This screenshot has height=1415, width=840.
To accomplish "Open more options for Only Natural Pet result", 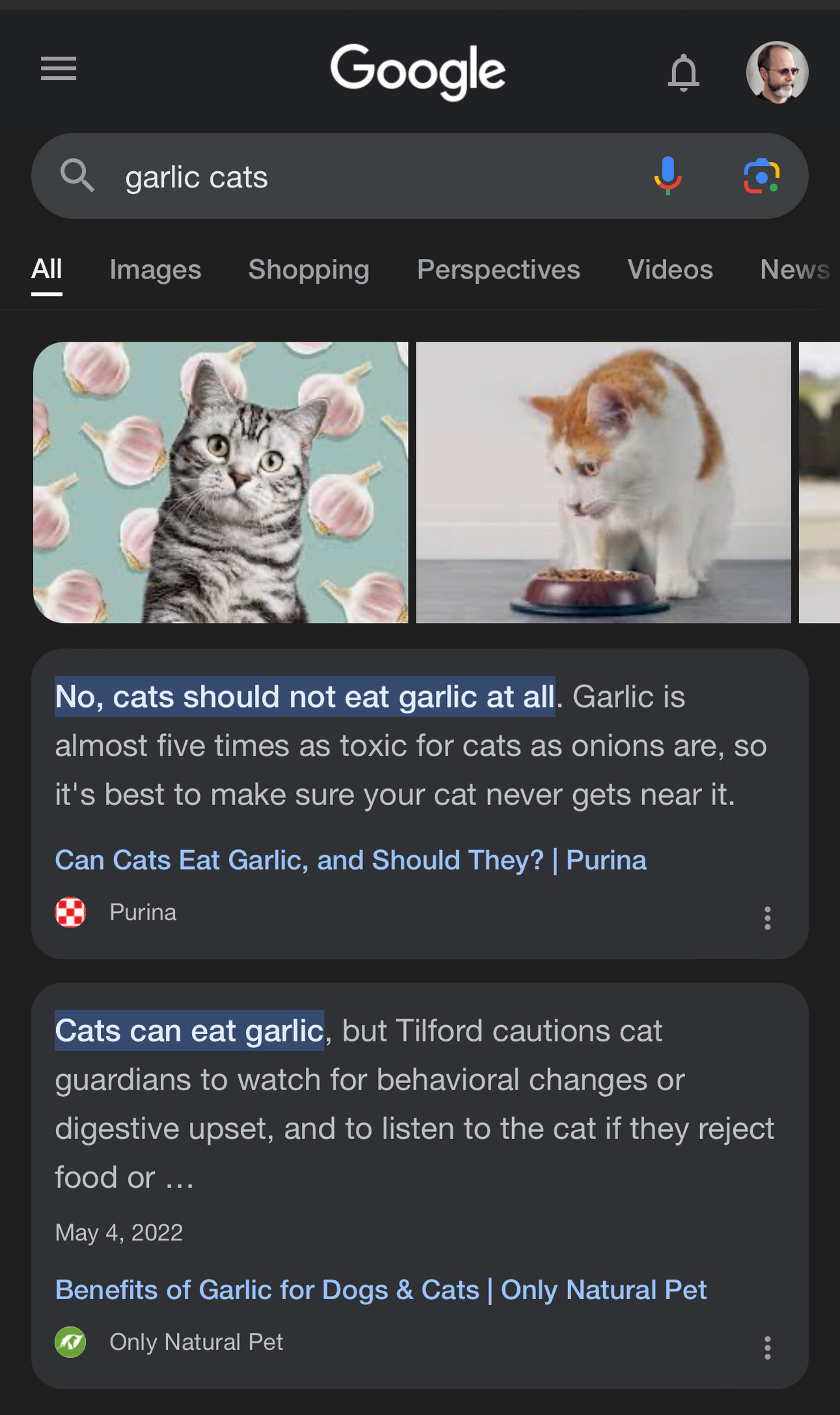I will [767, 1347].
